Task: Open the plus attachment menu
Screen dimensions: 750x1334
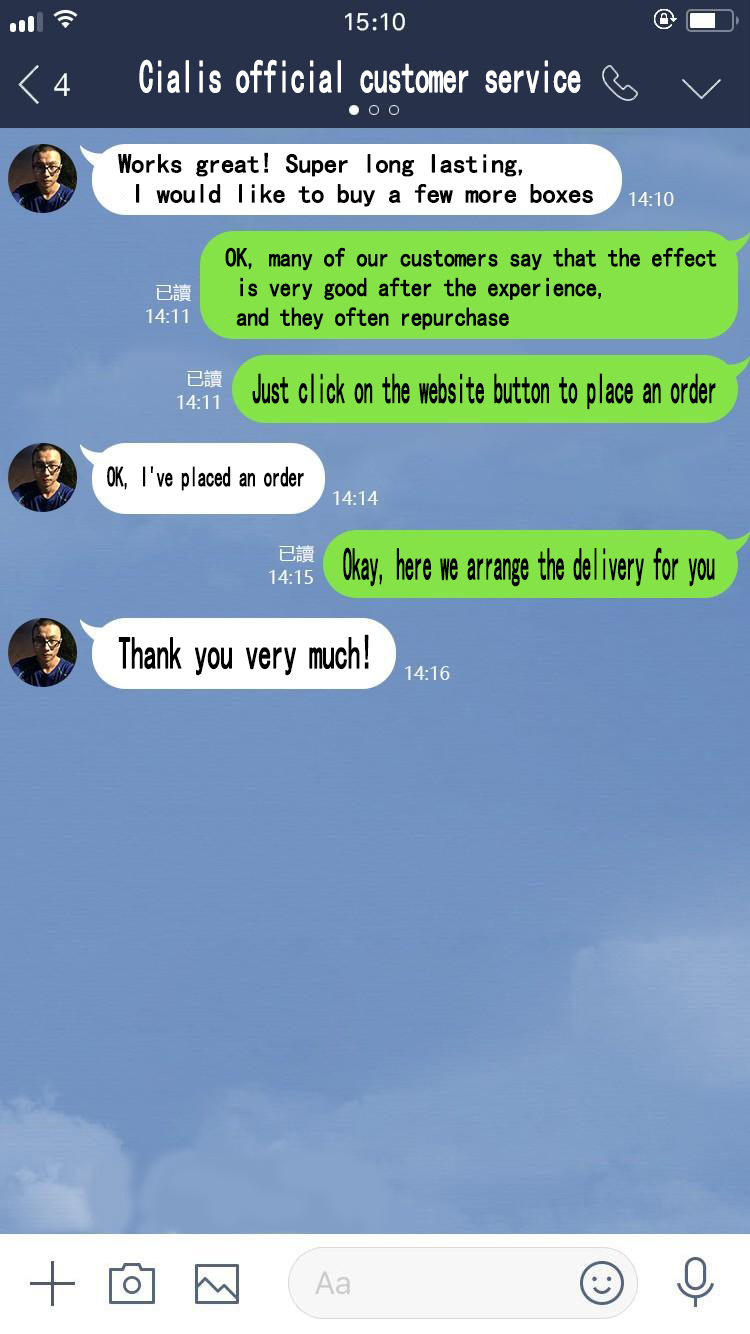Action: [x=52, y=1283]
